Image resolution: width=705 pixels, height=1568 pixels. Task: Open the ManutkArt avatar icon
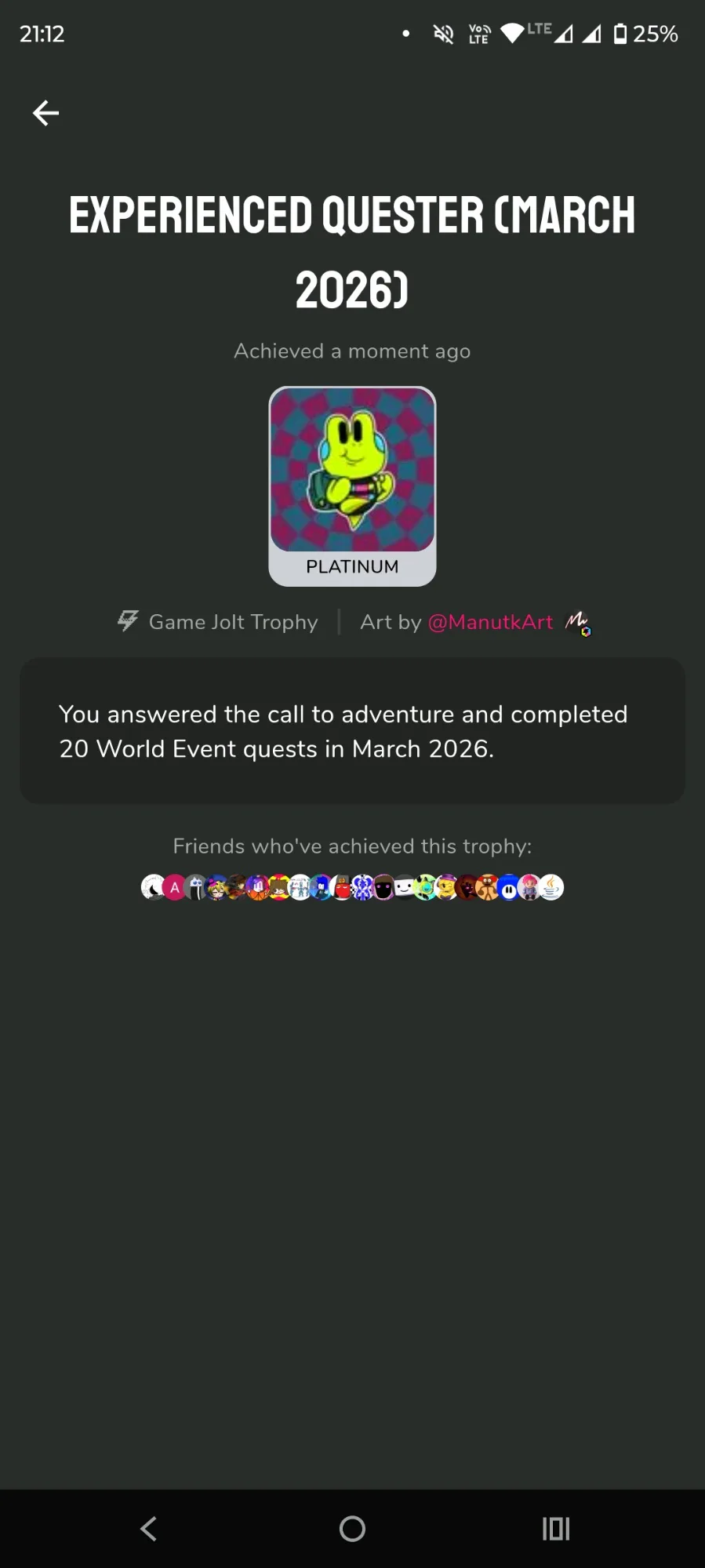(578, 623)
